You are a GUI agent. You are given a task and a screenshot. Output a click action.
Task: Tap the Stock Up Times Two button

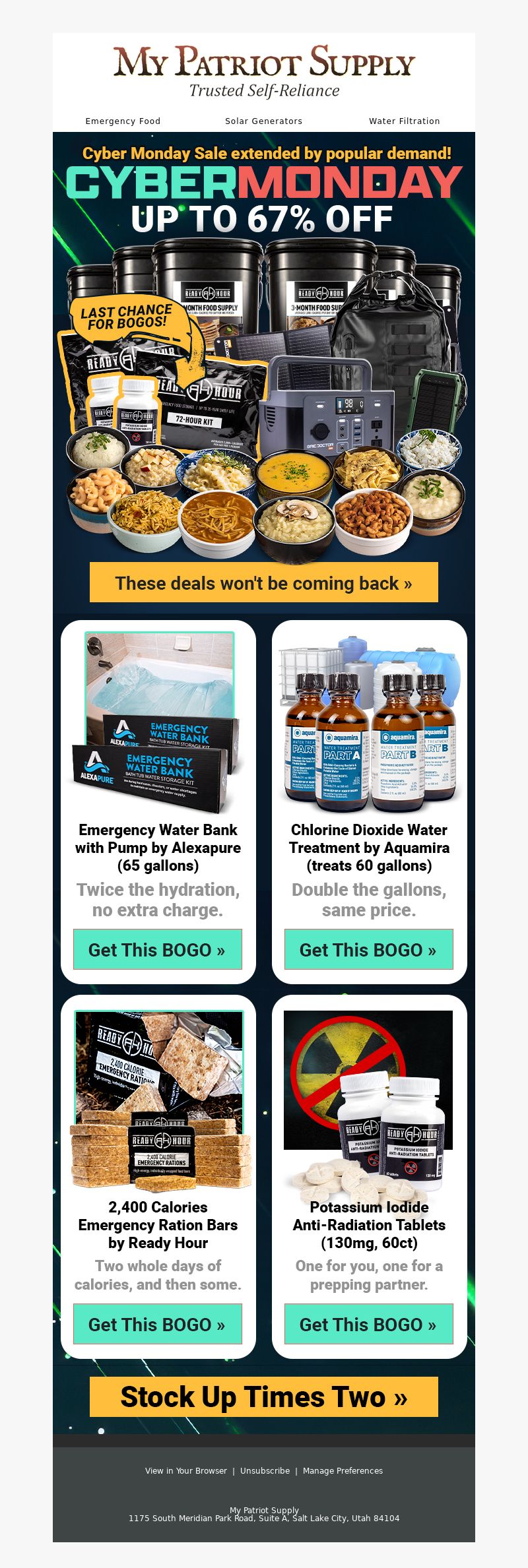point(263,1396)
